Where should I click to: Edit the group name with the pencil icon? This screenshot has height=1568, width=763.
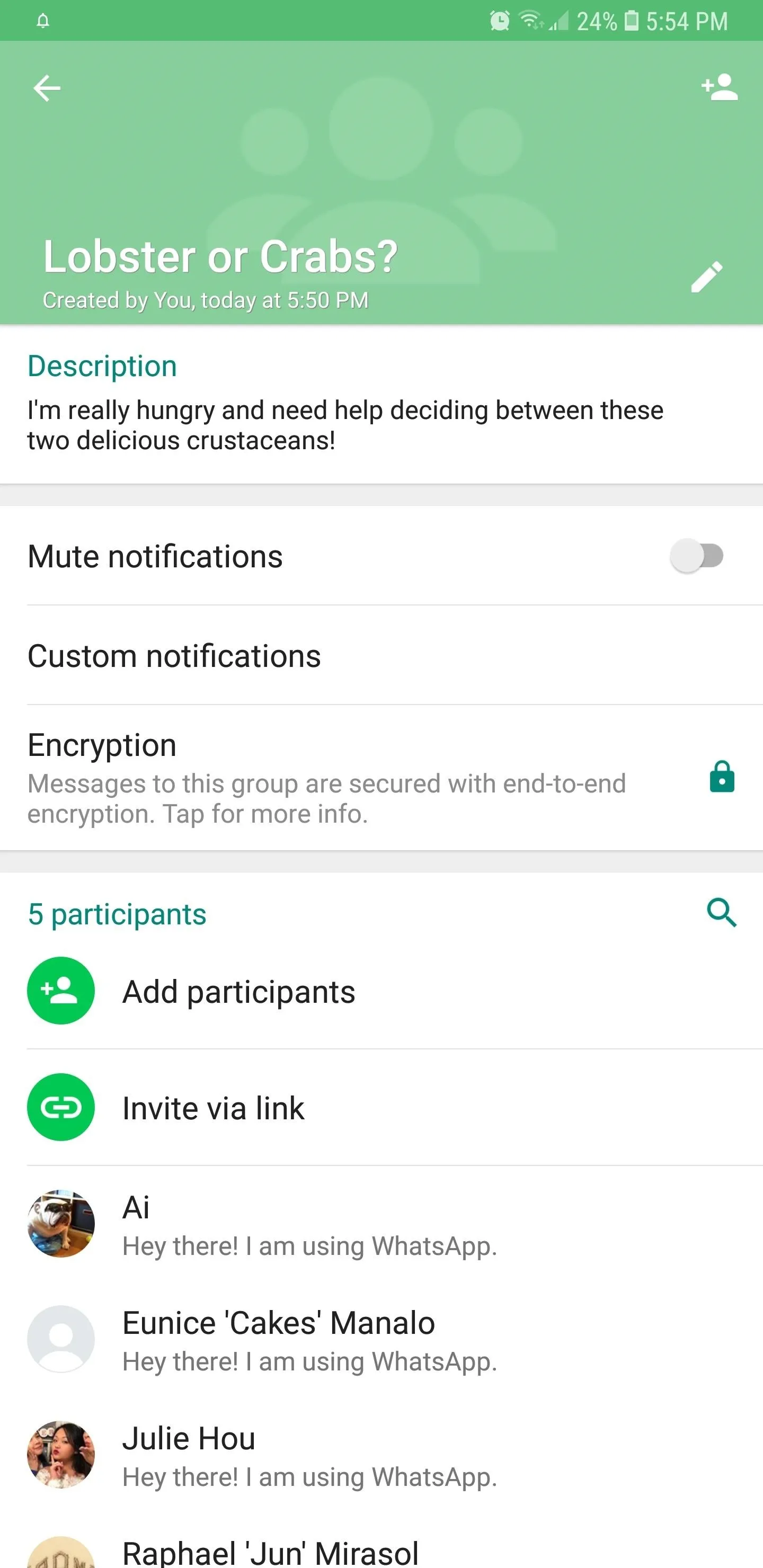click(x=706, y=278)
